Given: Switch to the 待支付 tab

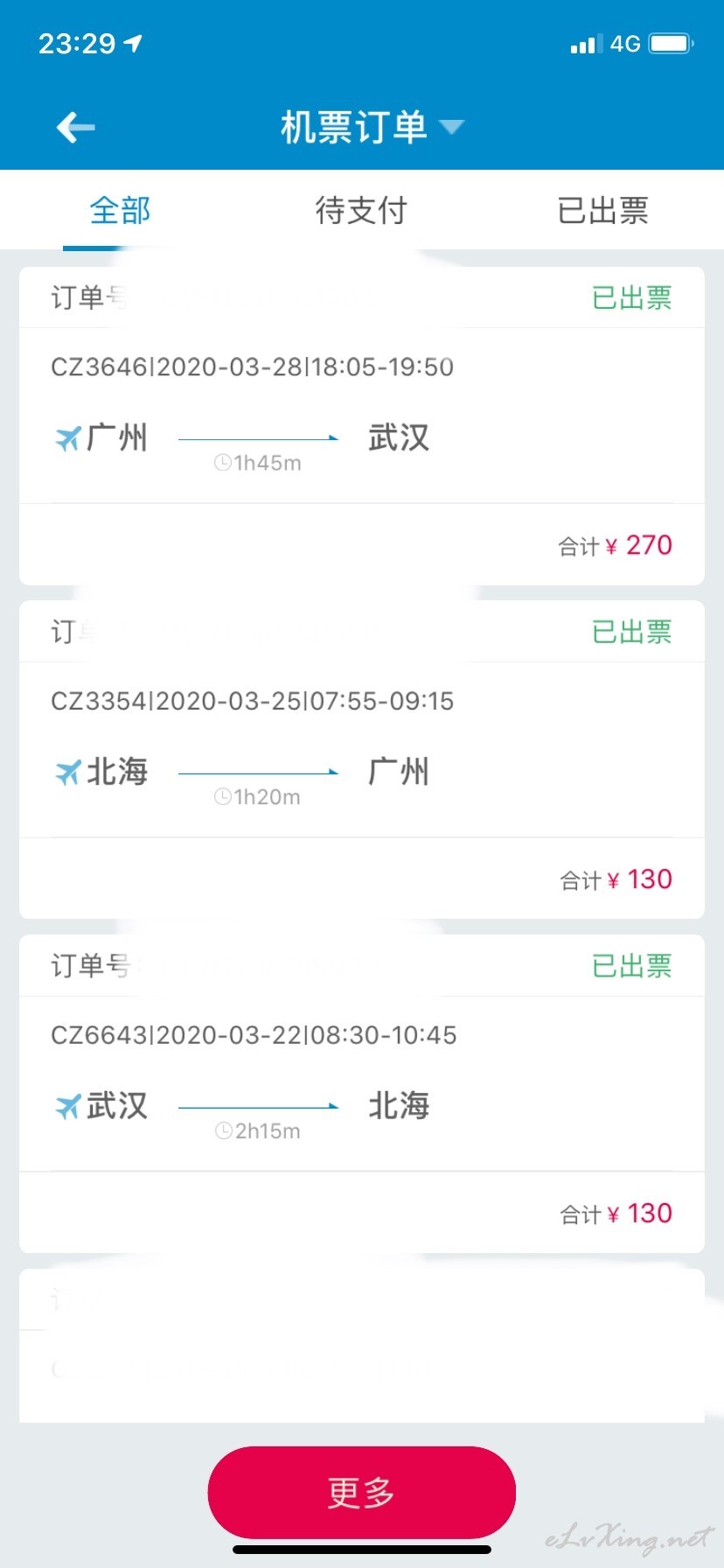Looking at the screenshot, I should tap(361, 211).
